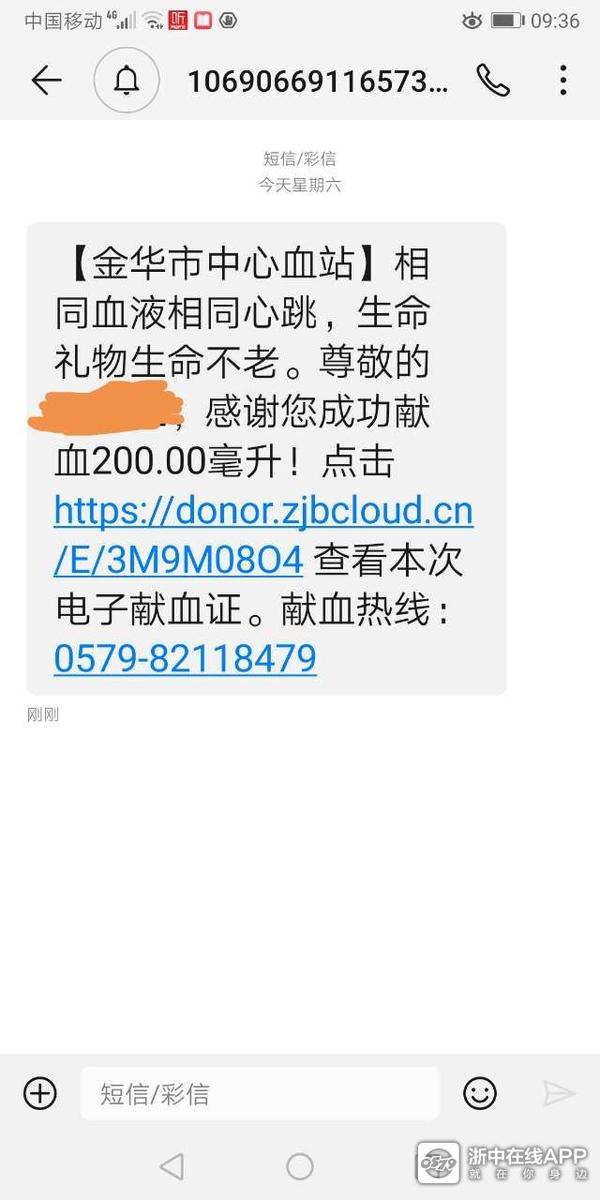Focus the 短信/彩信 message input field
The height and width of the screenshot is (1200, 600).
(x=259, y=1093)
